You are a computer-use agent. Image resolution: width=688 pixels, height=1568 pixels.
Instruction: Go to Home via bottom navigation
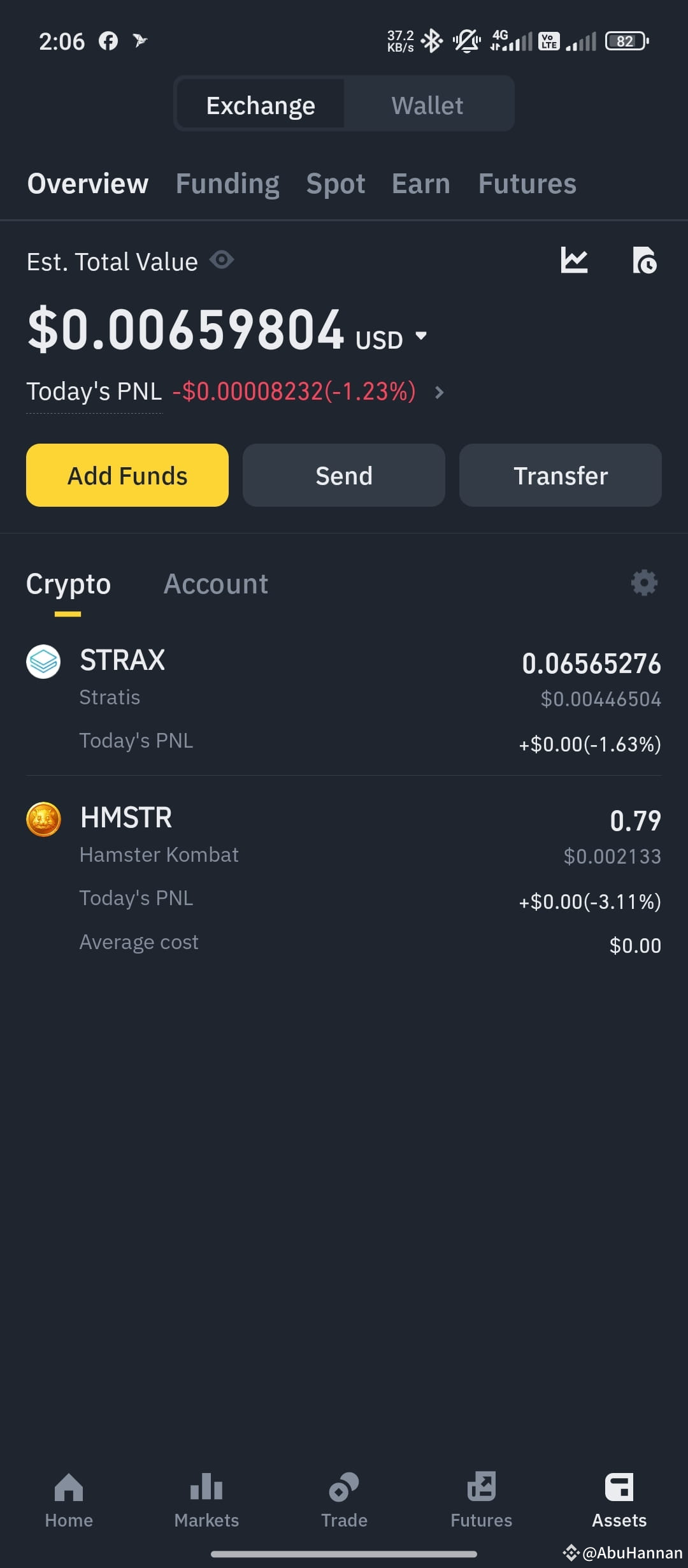point(68,1498)
